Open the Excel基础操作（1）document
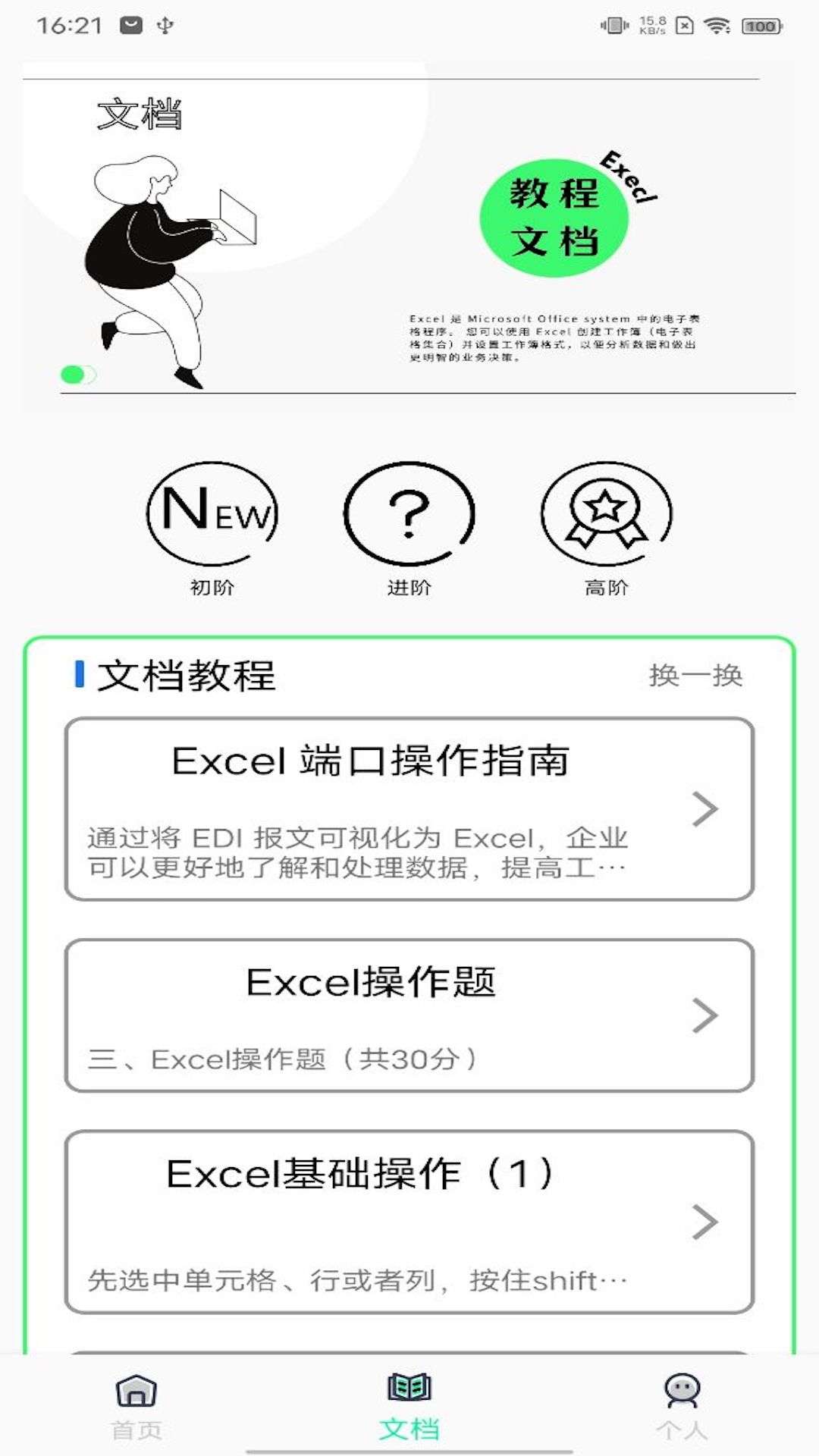 point(409,1222)
